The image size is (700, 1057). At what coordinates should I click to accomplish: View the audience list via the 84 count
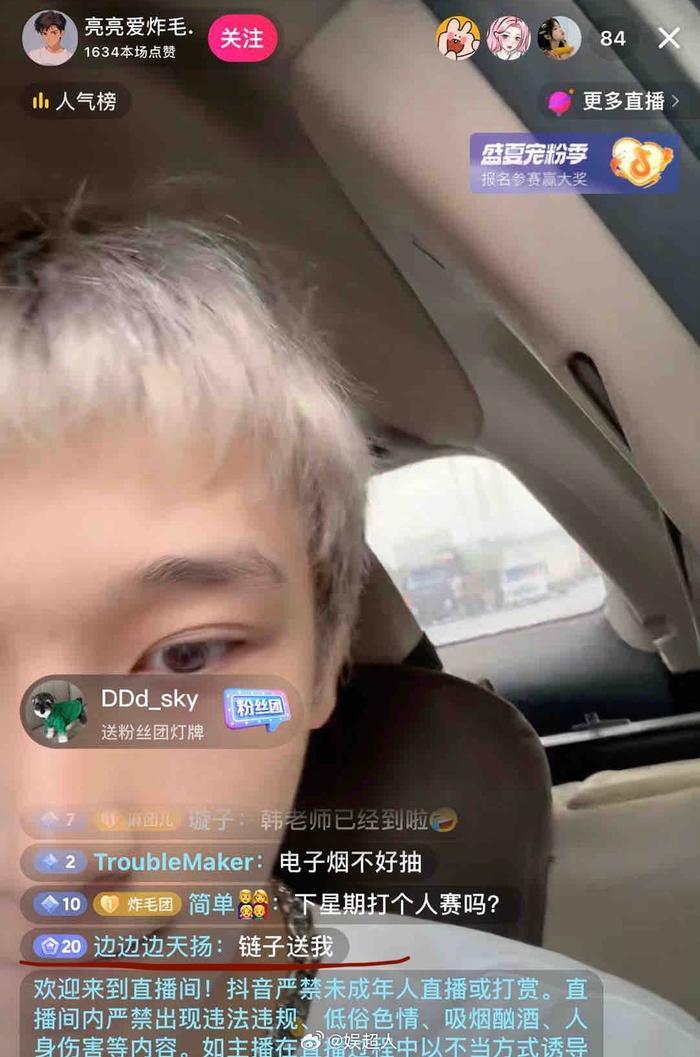(612, 38)
